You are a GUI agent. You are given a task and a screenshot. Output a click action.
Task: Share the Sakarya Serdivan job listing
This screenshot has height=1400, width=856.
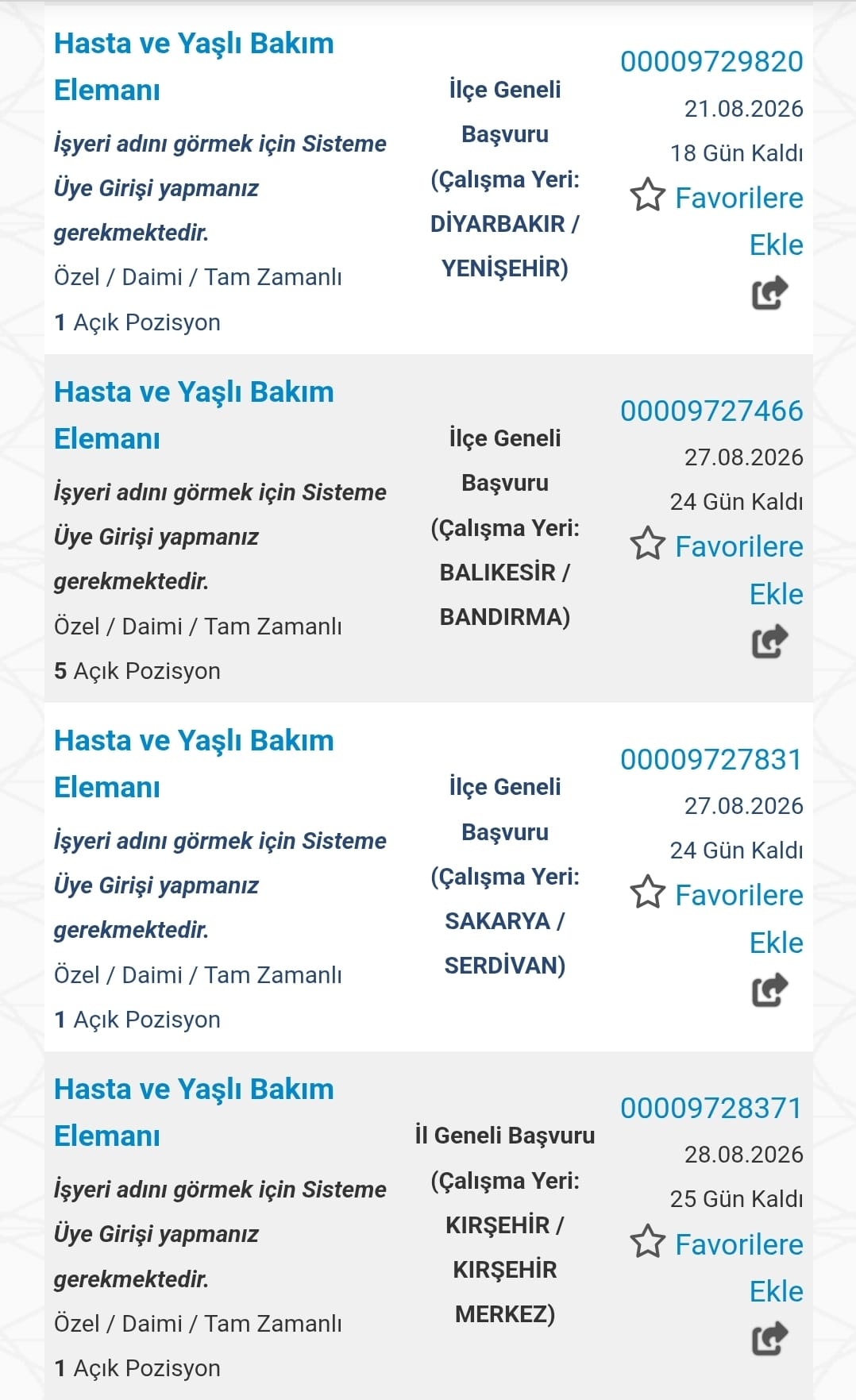click(x=769, y=990)
